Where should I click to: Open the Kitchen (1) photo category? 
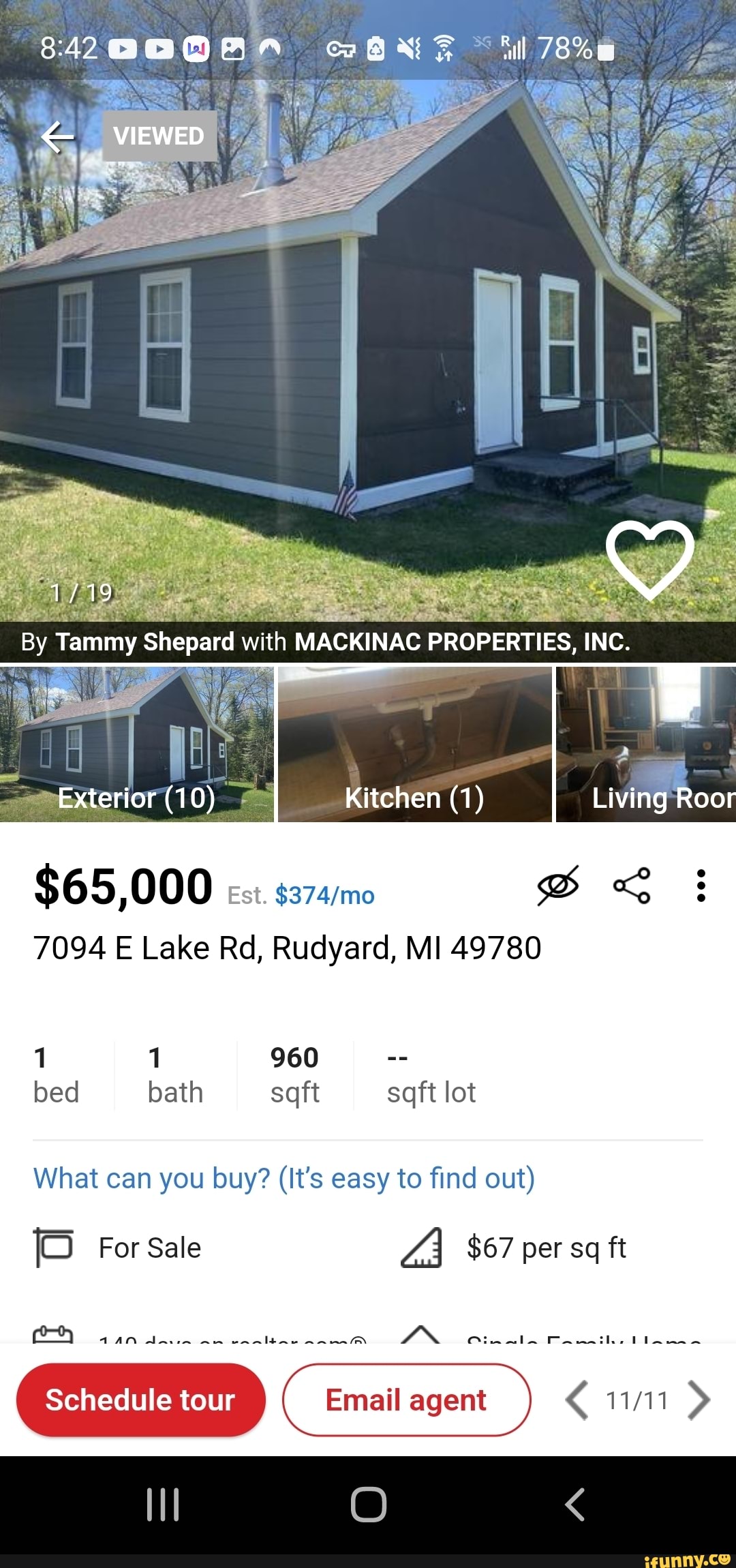414,744
